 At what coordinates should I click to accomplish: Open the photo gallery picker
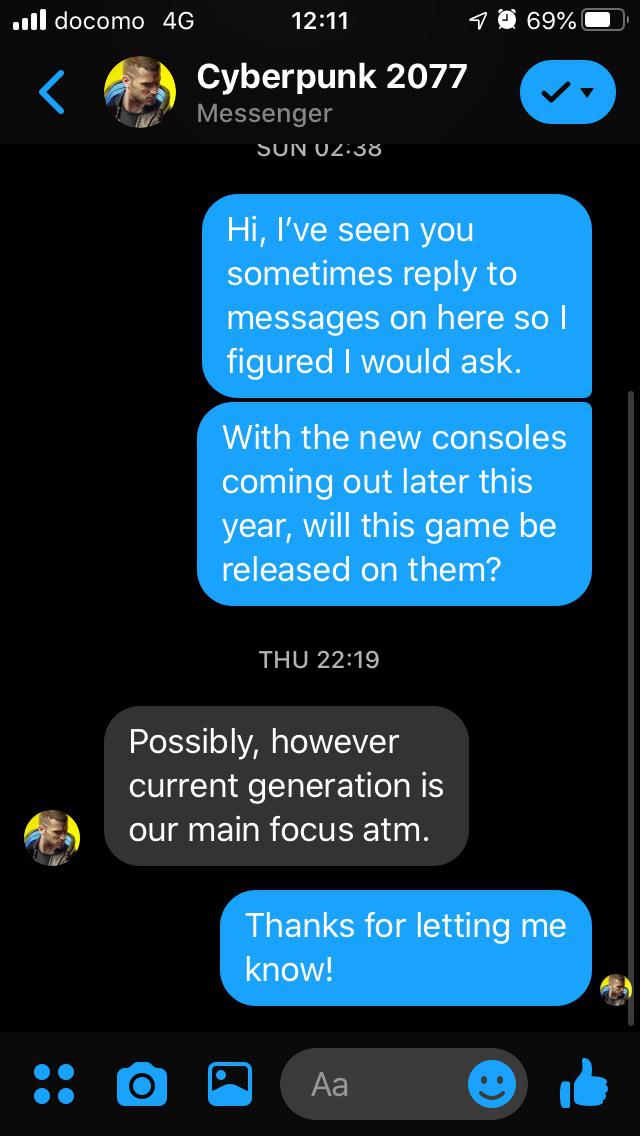229,1083
